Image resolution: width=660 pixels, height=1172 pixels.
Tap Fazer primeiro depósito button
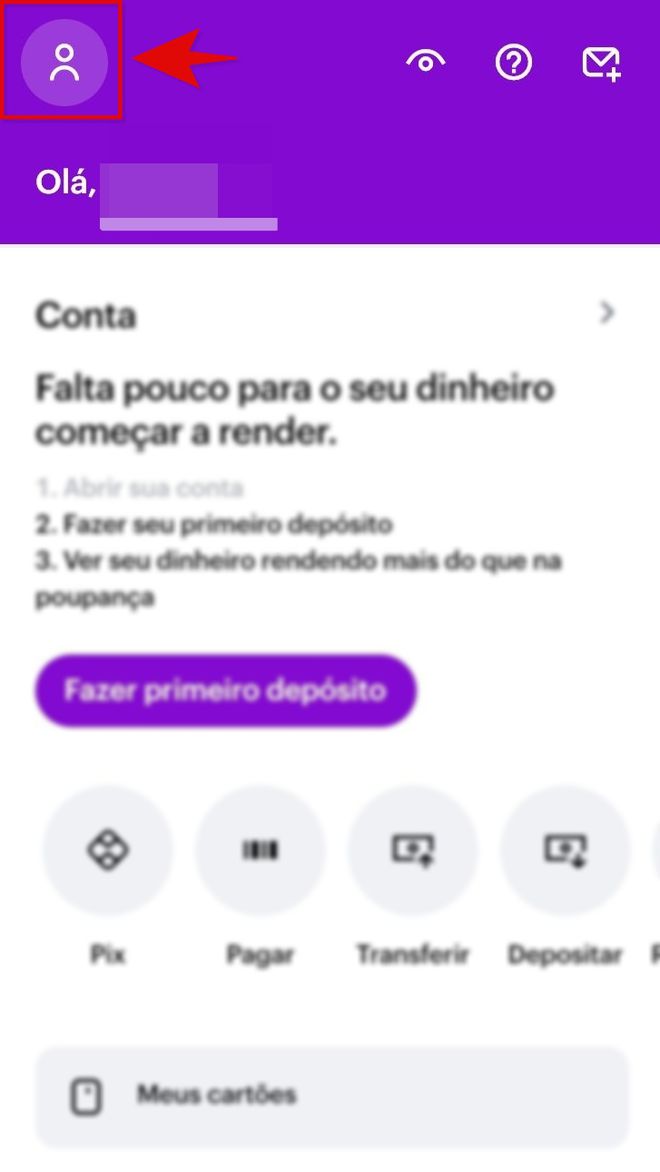pyautogui.click(x=226, y=691)
